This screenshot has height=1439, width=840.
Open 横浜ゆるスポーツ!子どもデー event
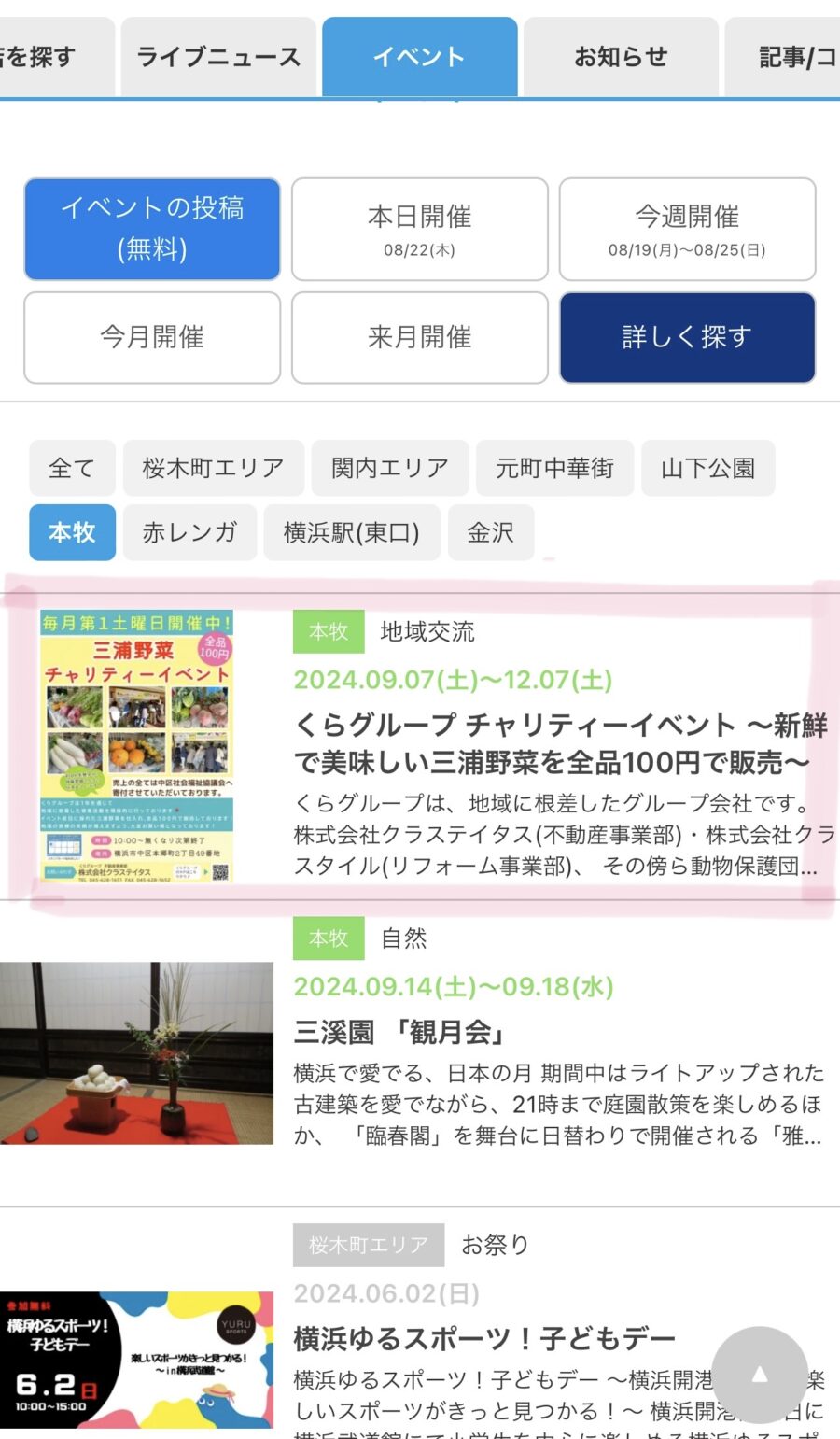pos(483,1338)
